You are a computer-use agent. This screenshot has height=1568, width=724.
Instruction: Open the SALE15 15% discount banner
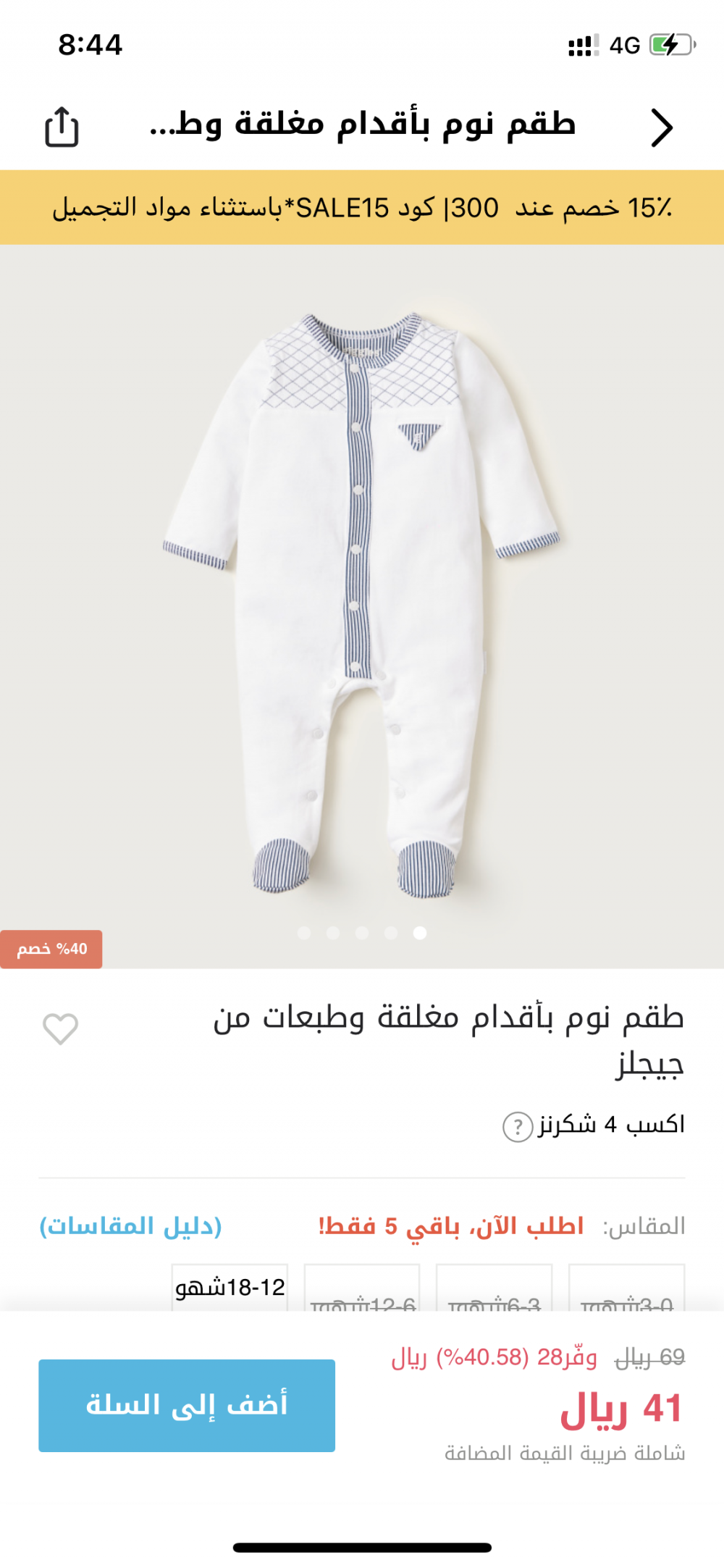pyautogui.click(x=362, y=208)
